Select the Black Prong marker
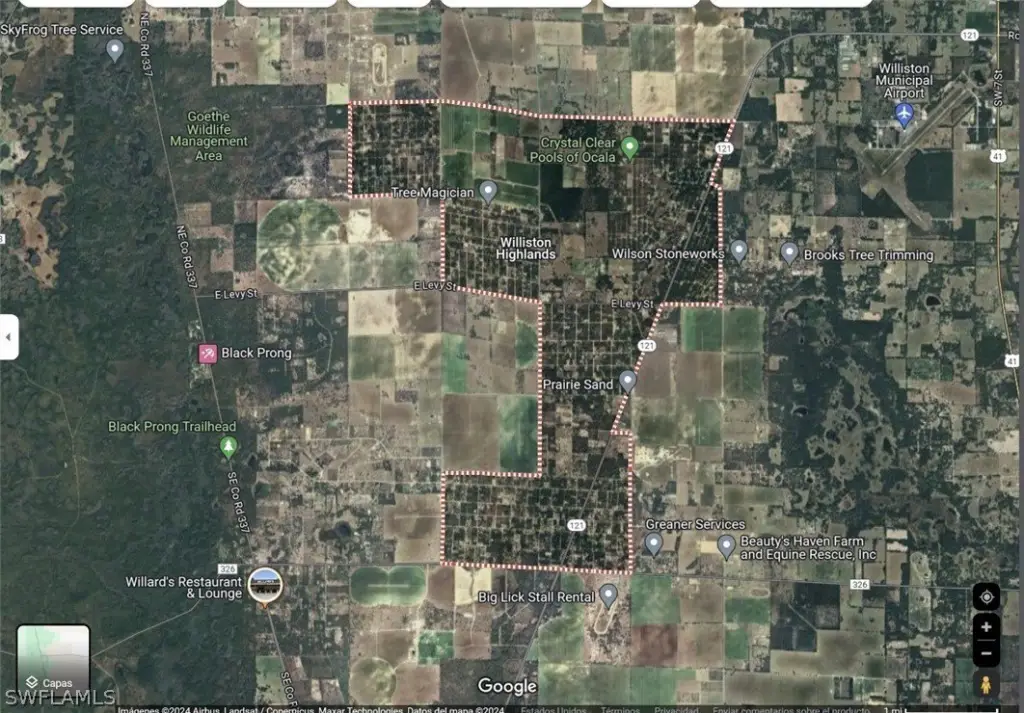This screenshot has height=713, width=1024. click(208, 353)
